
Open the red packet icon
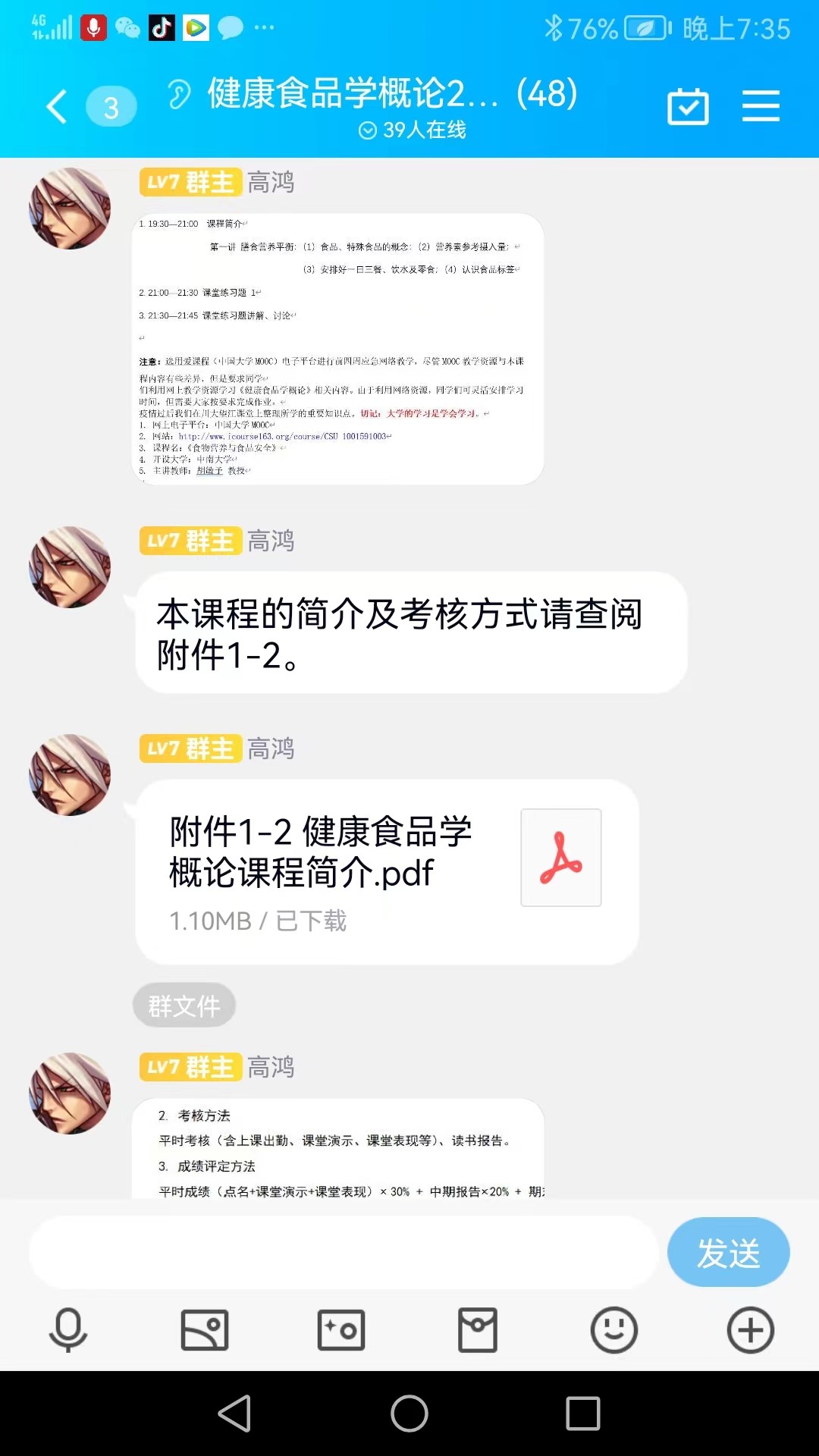[478, 1330]
